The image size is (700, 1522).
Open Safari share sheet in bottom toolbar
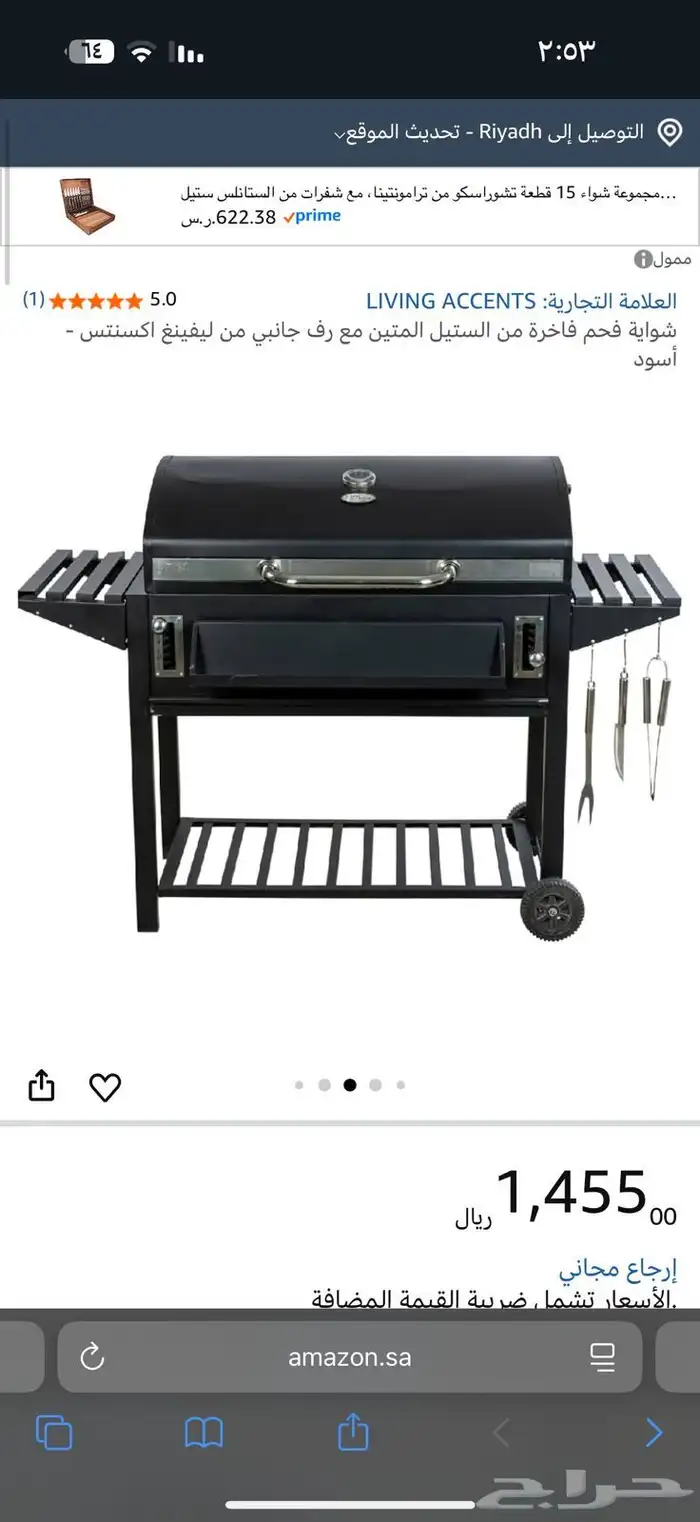[353, 1432]
